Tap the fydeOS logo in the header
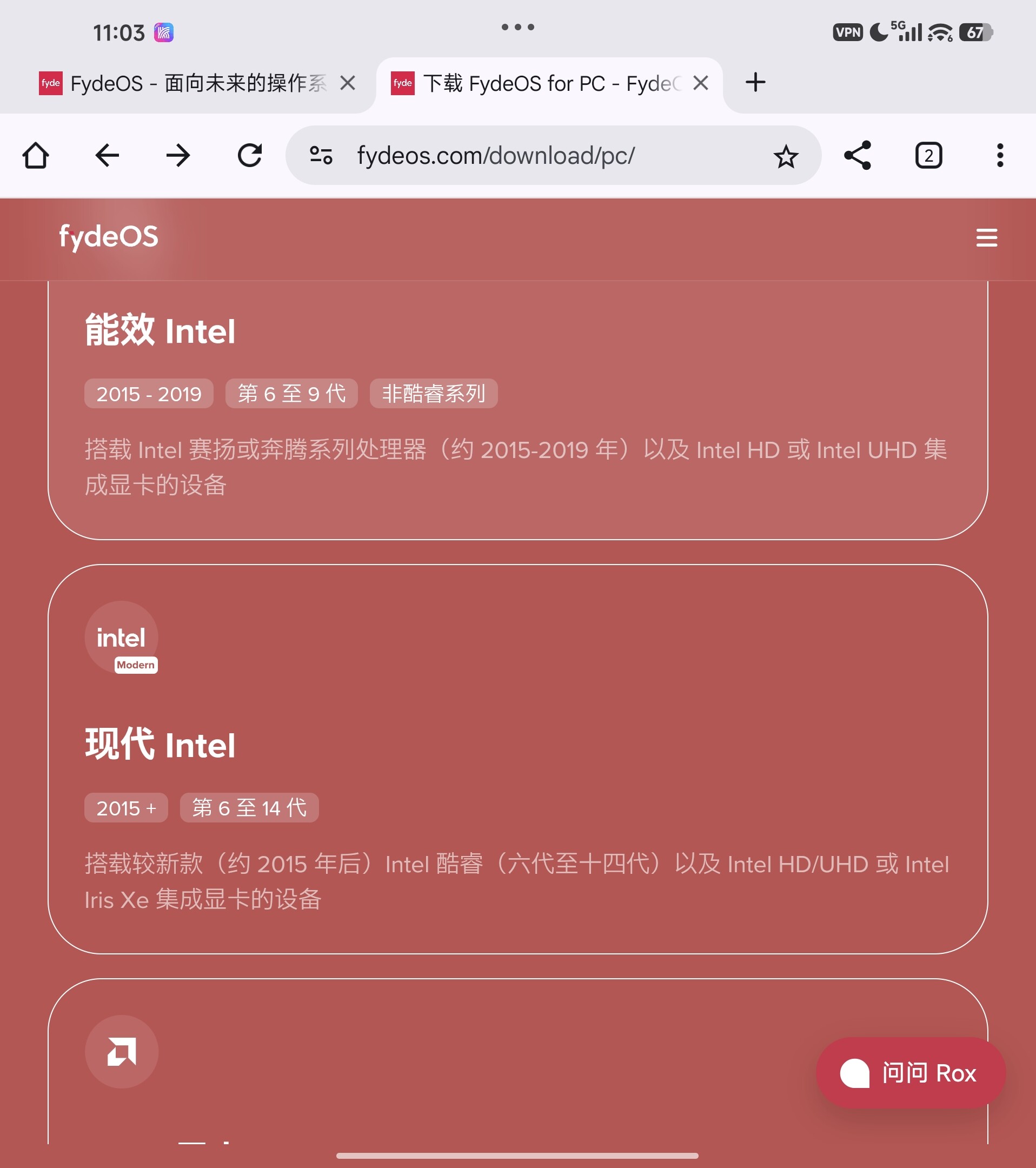This screenshot has height=1168, width=1036. pos(109,236)
